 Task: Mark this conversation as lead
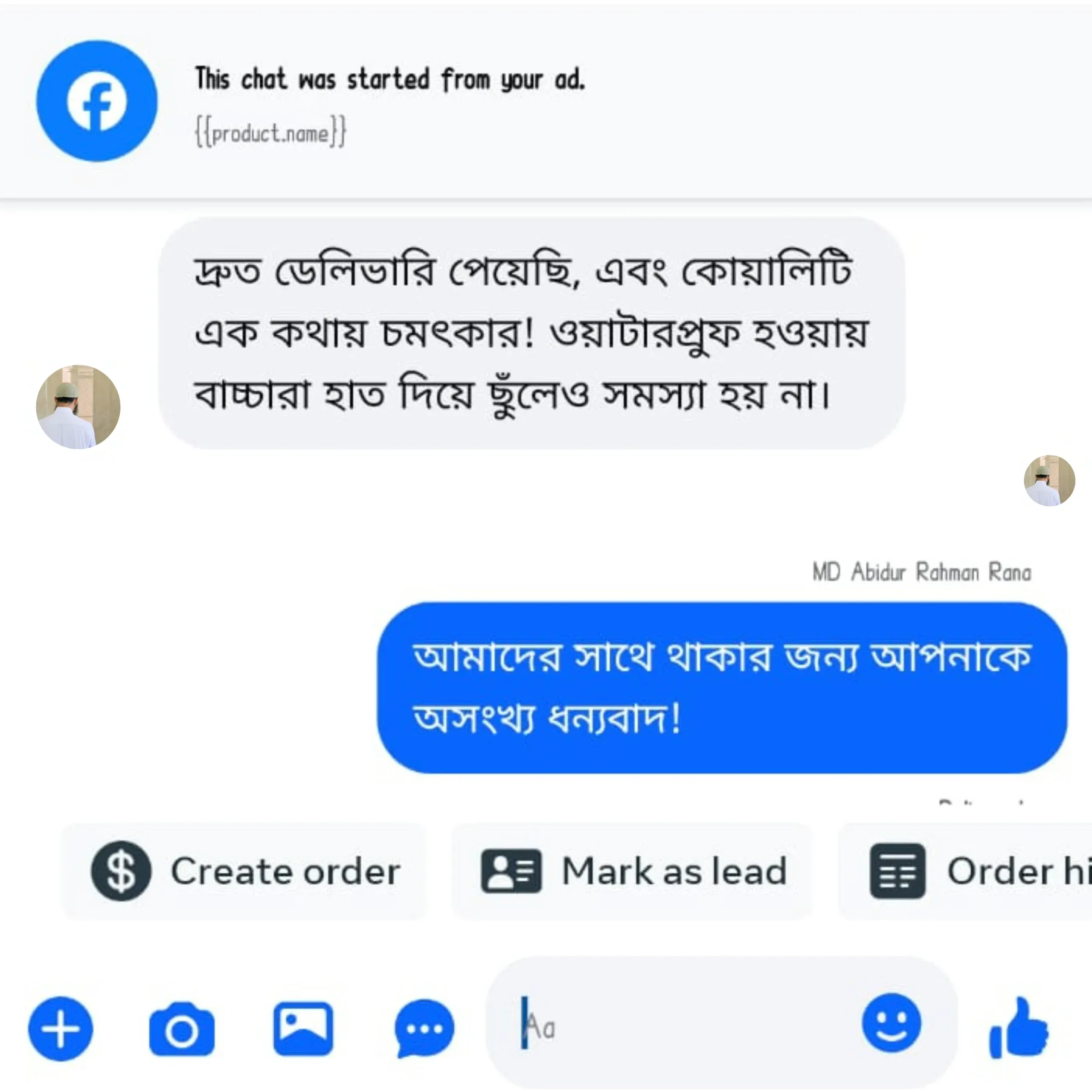click(x=632, y=871)
